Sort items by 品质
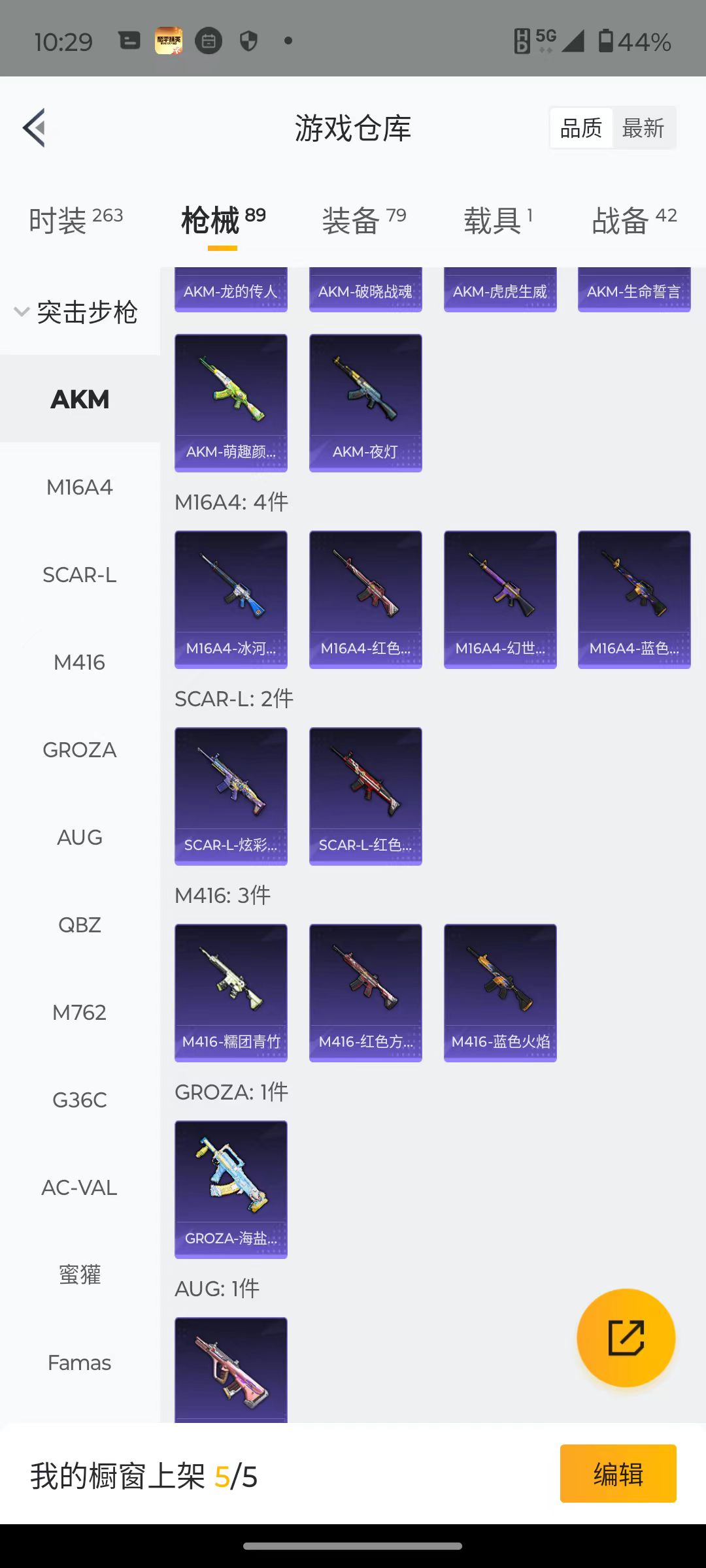 pyautogui.click(x=581, y=128)
